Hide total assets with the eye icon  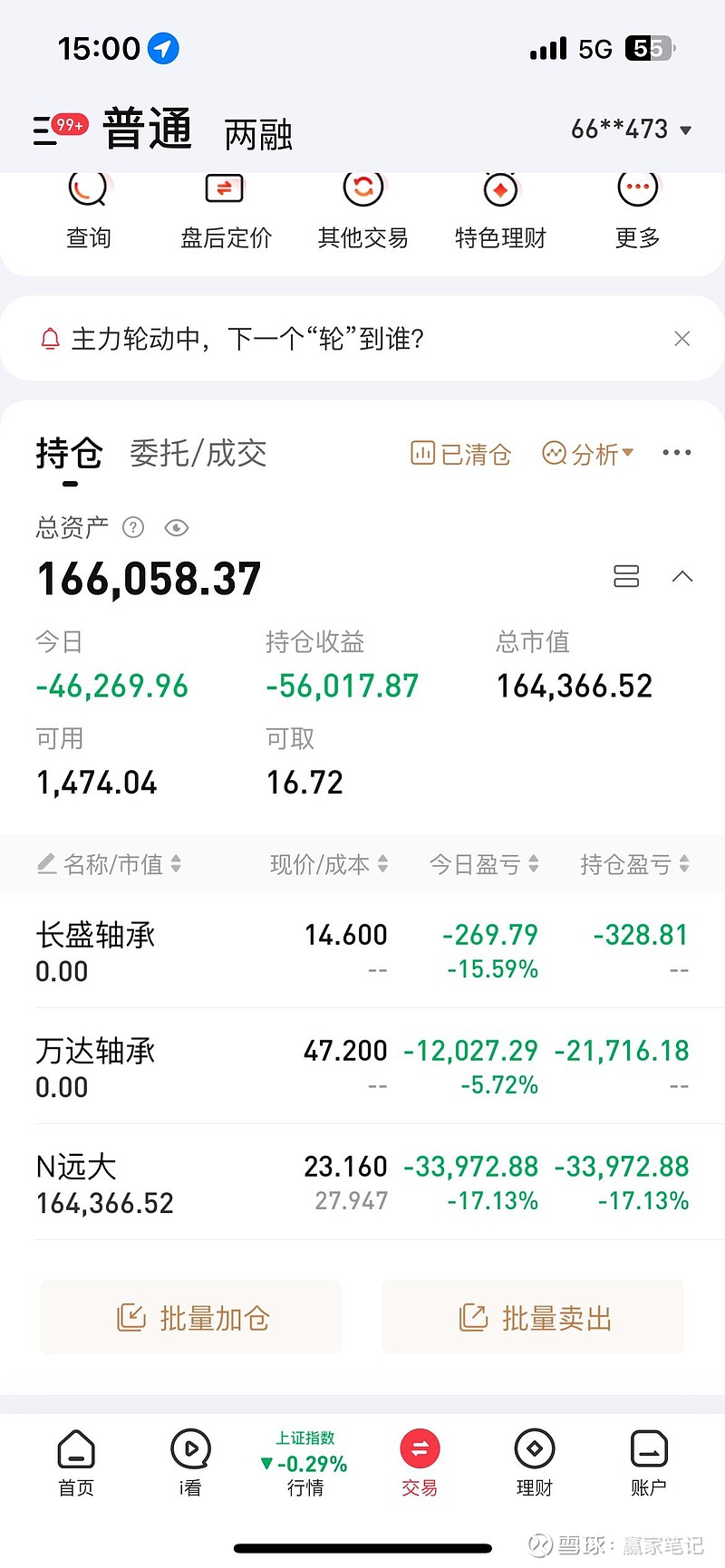pyautogui.click(x=177, y=527)
